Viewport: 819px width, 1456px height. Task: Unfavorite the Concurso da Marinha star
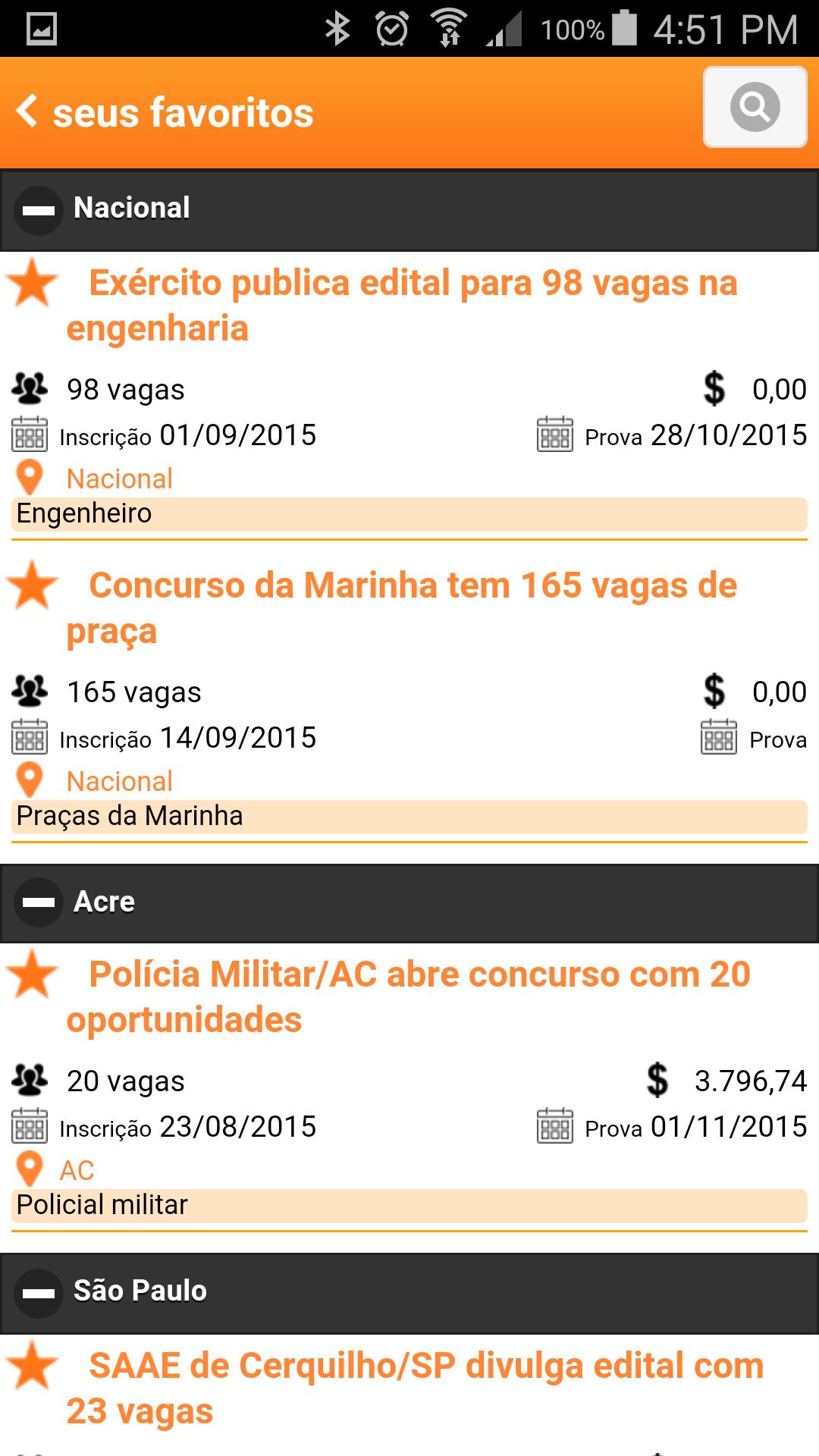click(32, 588)
